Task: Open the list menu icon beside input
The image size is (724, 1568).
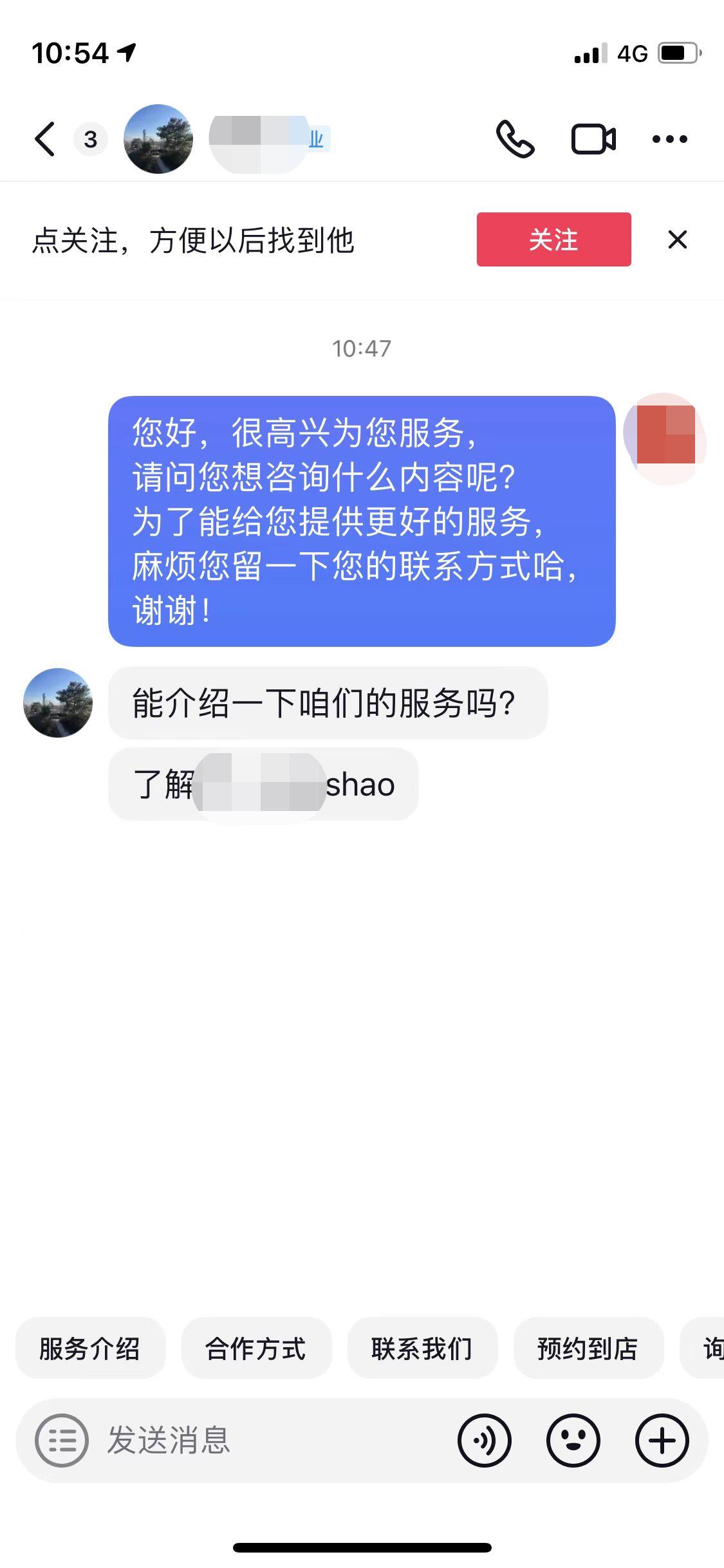Action: (61, 1440)
